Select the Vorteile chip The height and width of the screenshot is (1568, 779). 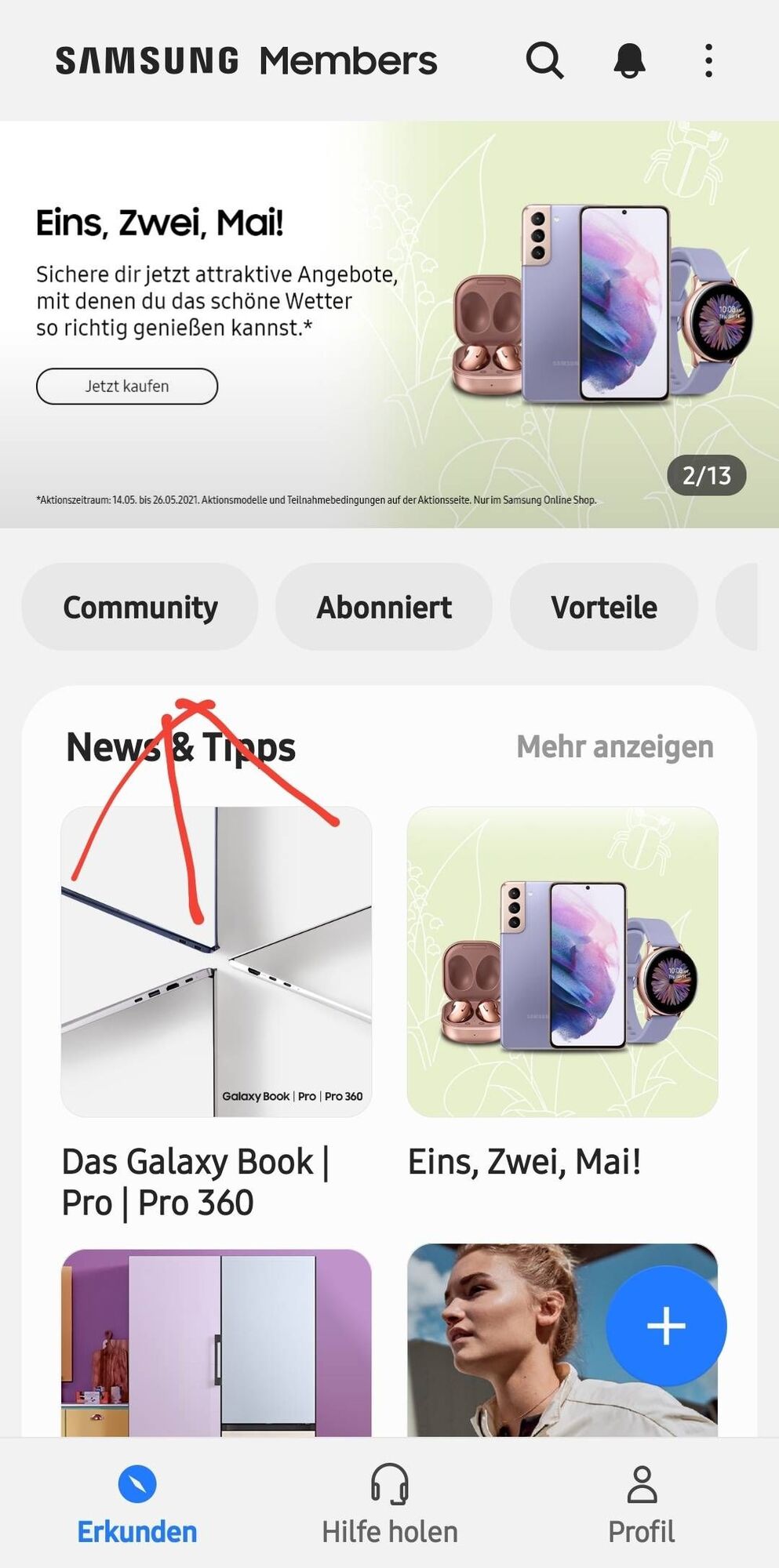pos(603,607)
